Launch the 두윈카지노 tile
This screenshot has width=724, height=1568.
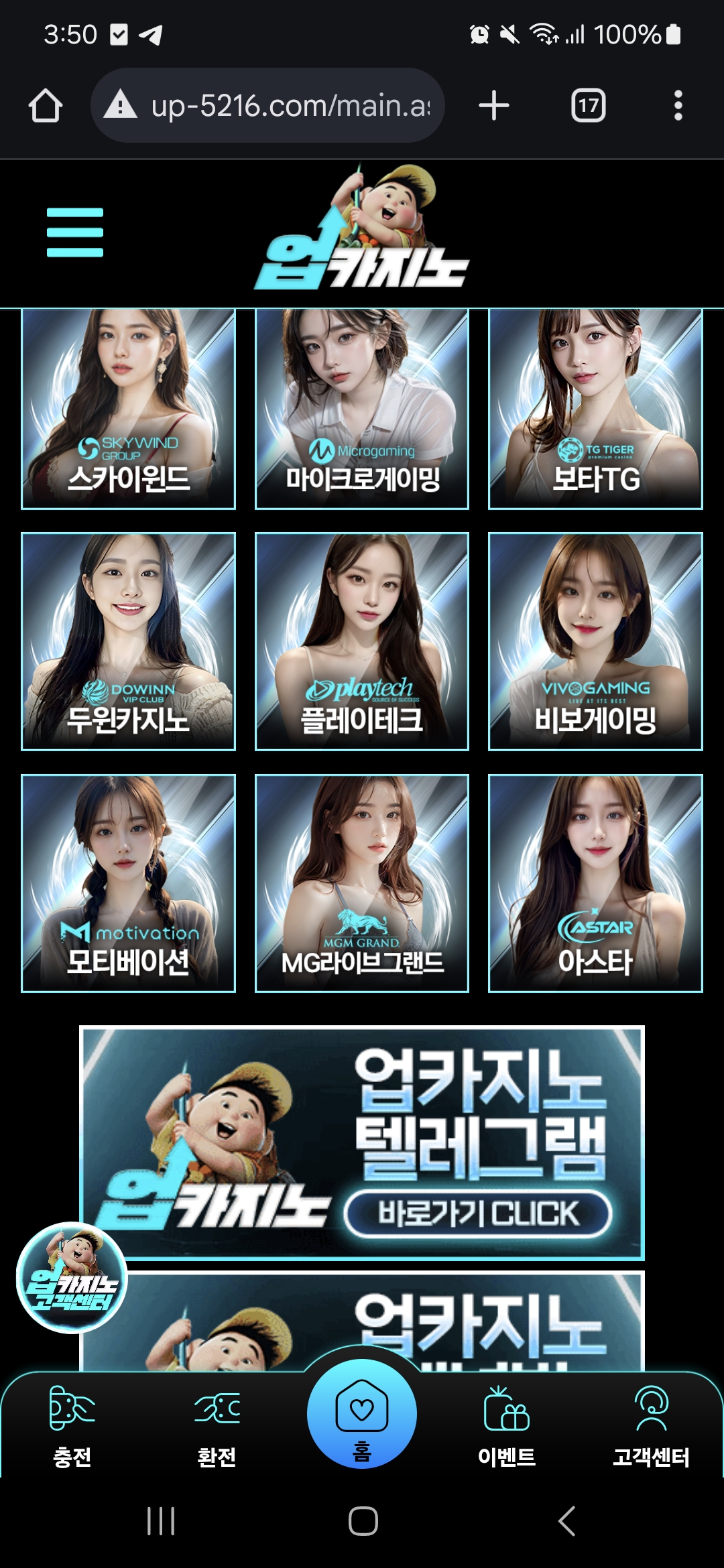pos(128,641)
